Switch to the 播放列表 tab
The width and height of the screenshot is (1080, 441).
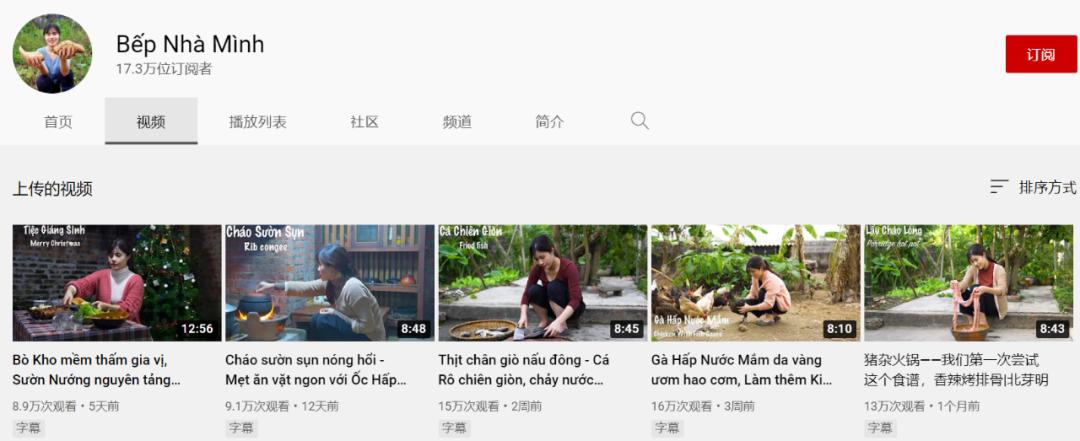(x=257, y=122)
